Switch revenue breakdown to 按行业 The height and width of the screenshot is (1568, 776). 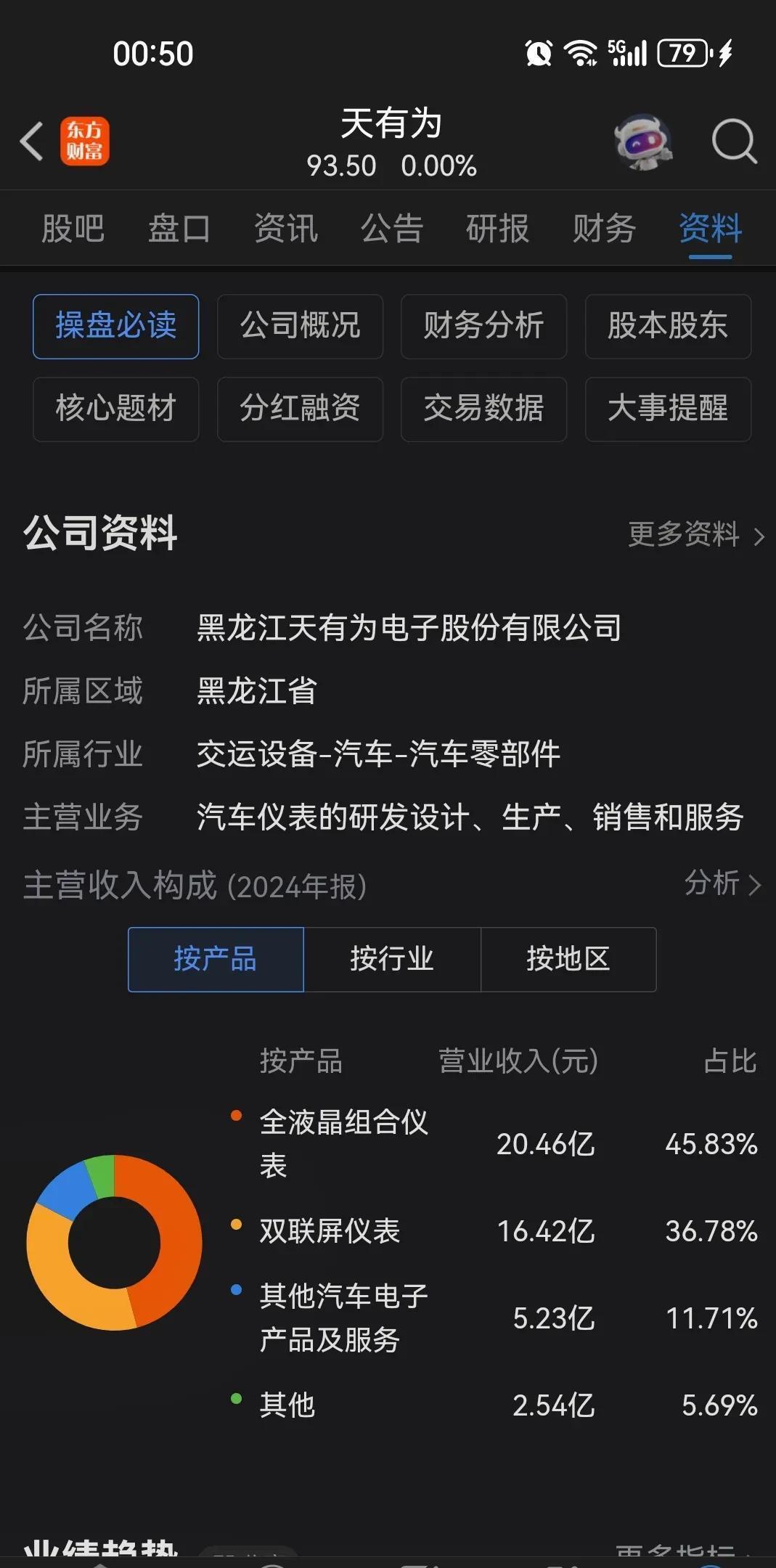point(392,959)
